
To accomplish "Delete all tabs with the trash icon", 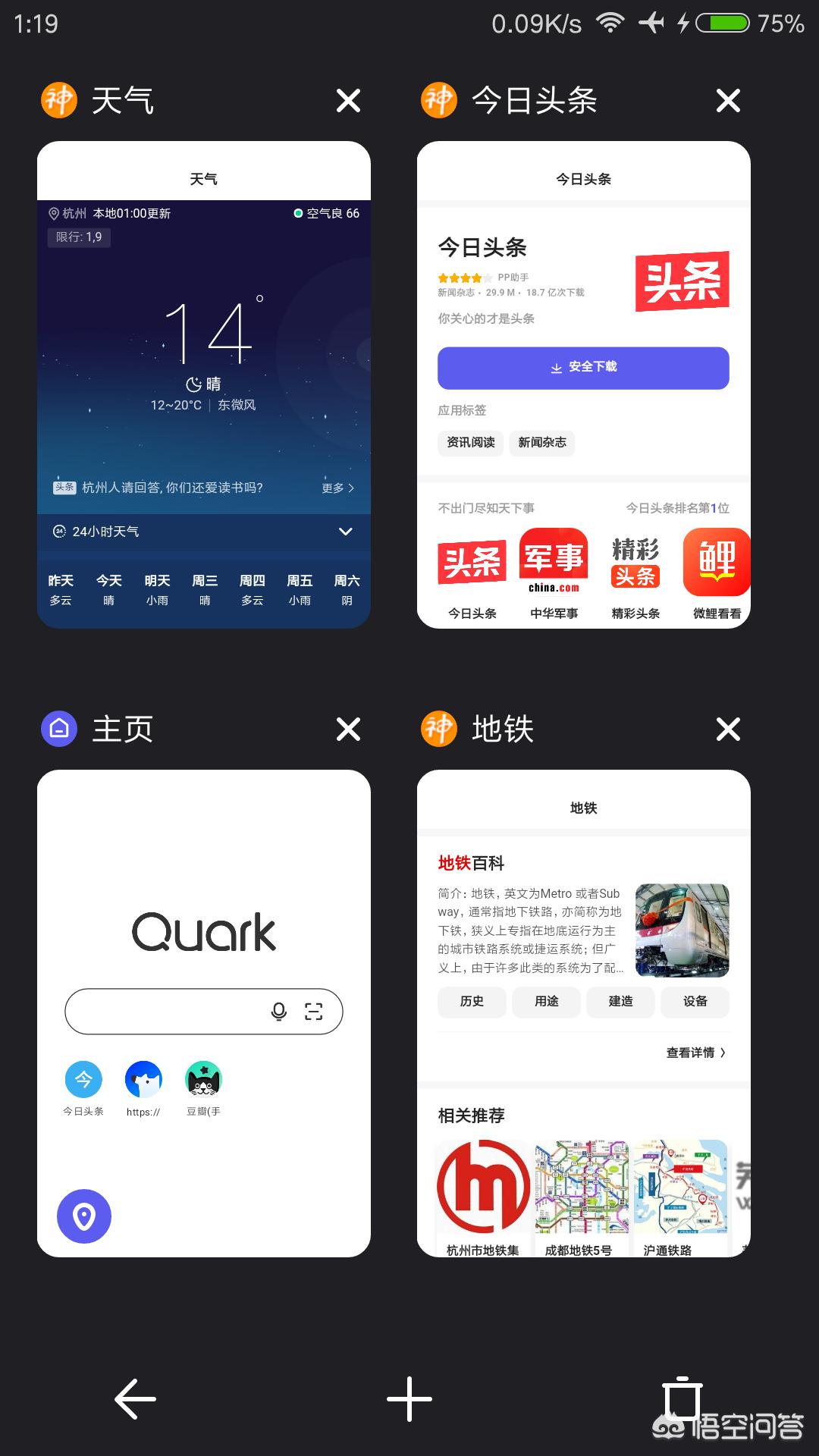I will pyautogui.click(x=682, y=1398).
